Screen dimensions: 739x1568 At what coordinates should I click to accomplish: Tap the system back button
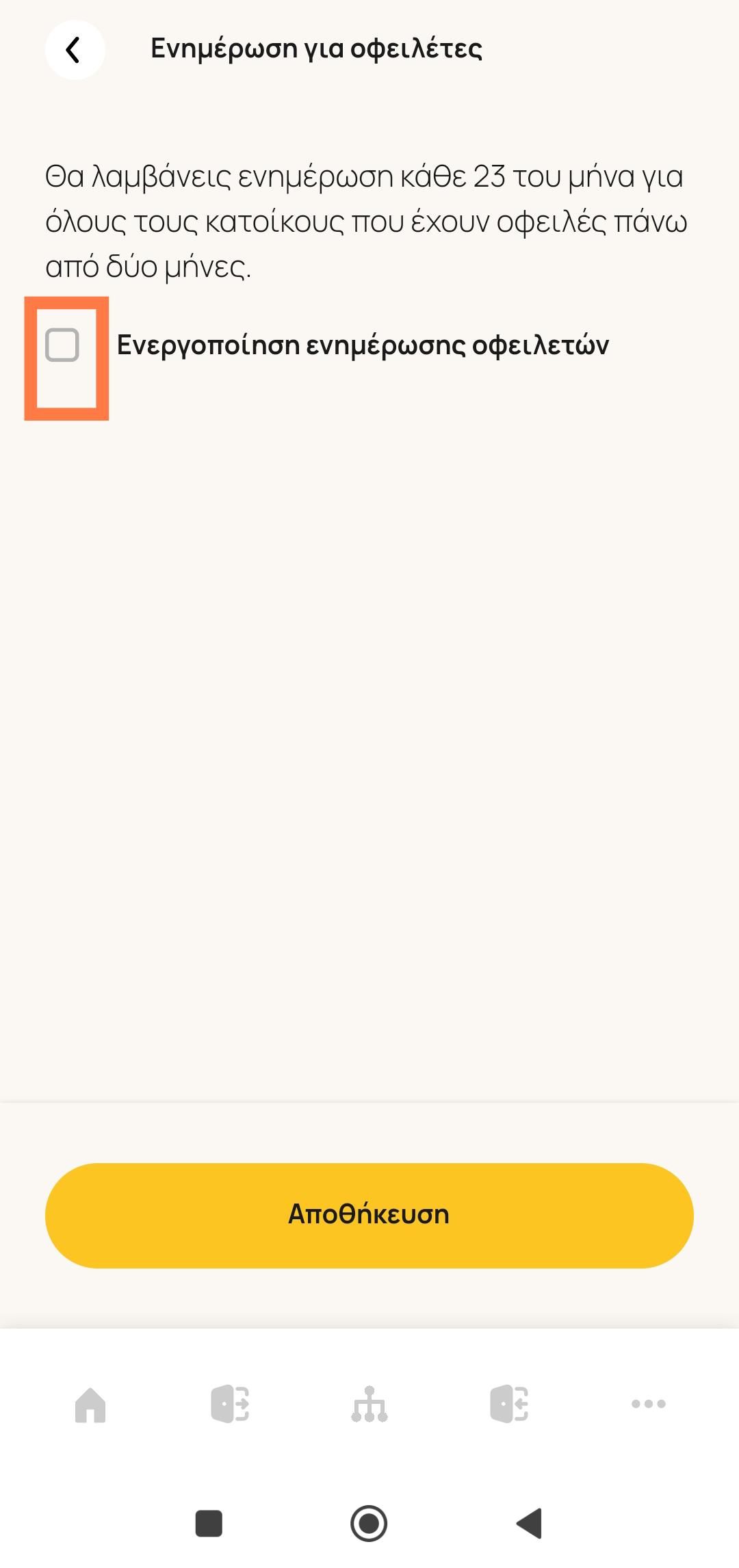click(x=529, y=1523)
